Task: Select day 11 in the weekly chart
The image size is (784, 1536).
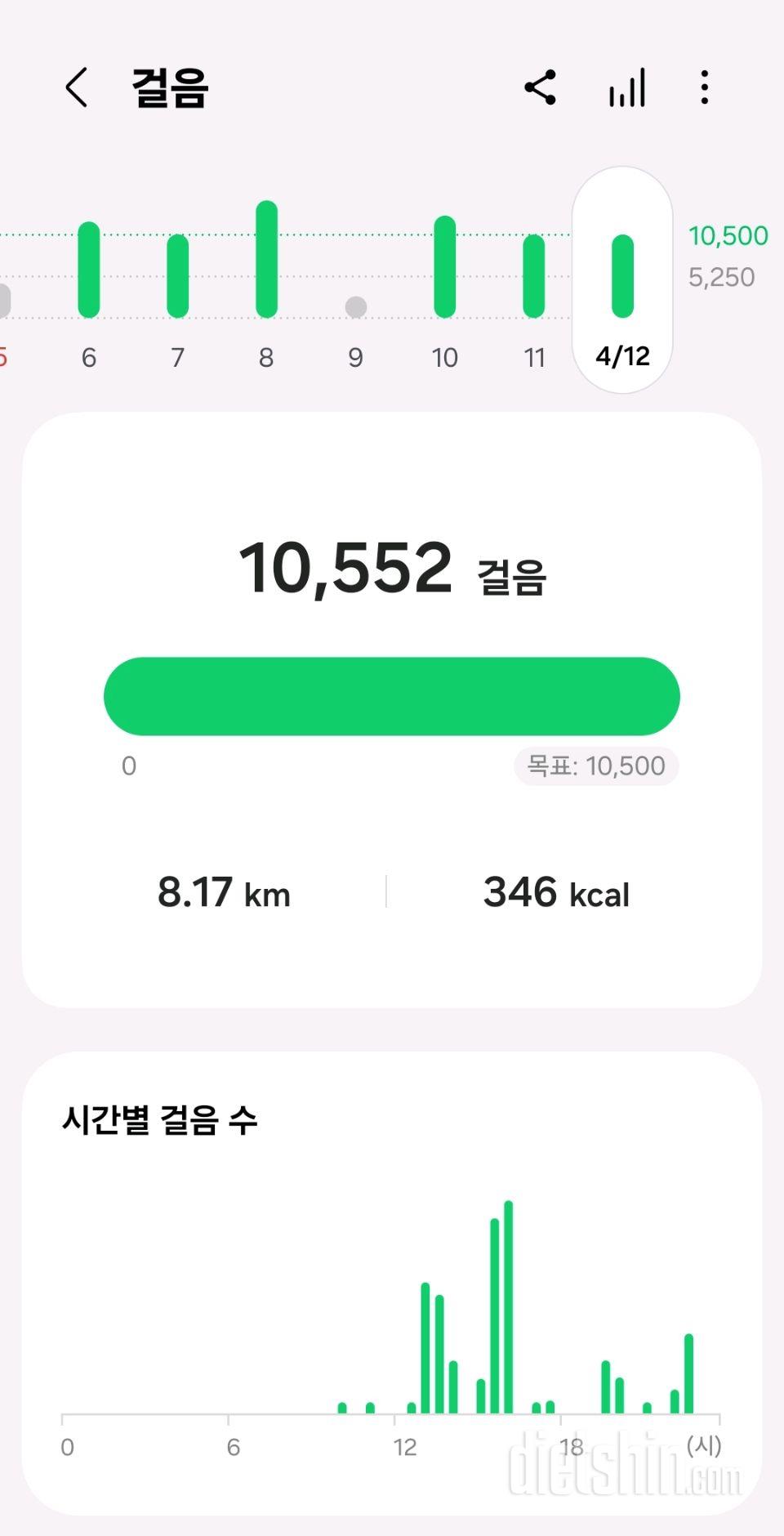Action: click(535, 278)
